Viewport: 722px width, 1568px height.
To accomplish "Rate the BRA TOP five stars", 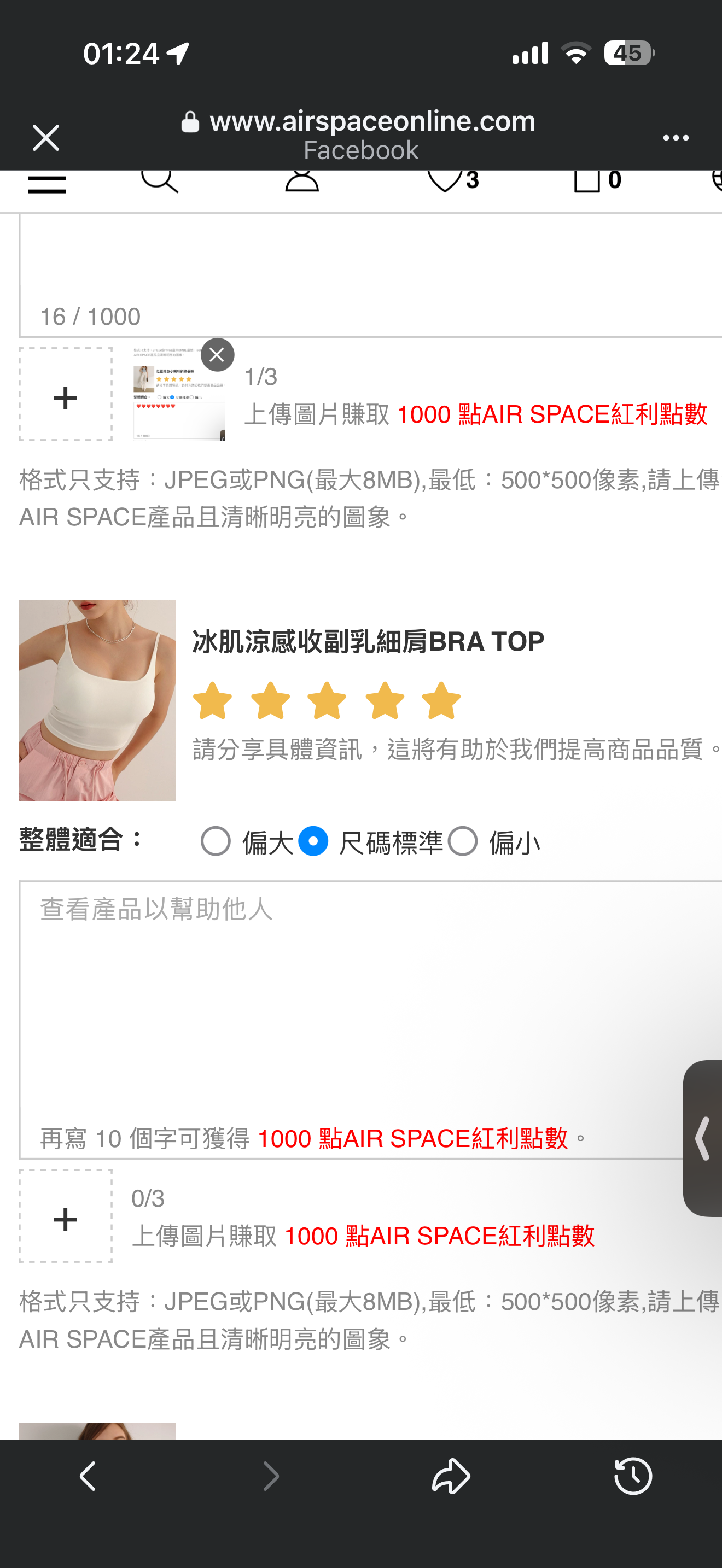I will [x=441, y=700].
